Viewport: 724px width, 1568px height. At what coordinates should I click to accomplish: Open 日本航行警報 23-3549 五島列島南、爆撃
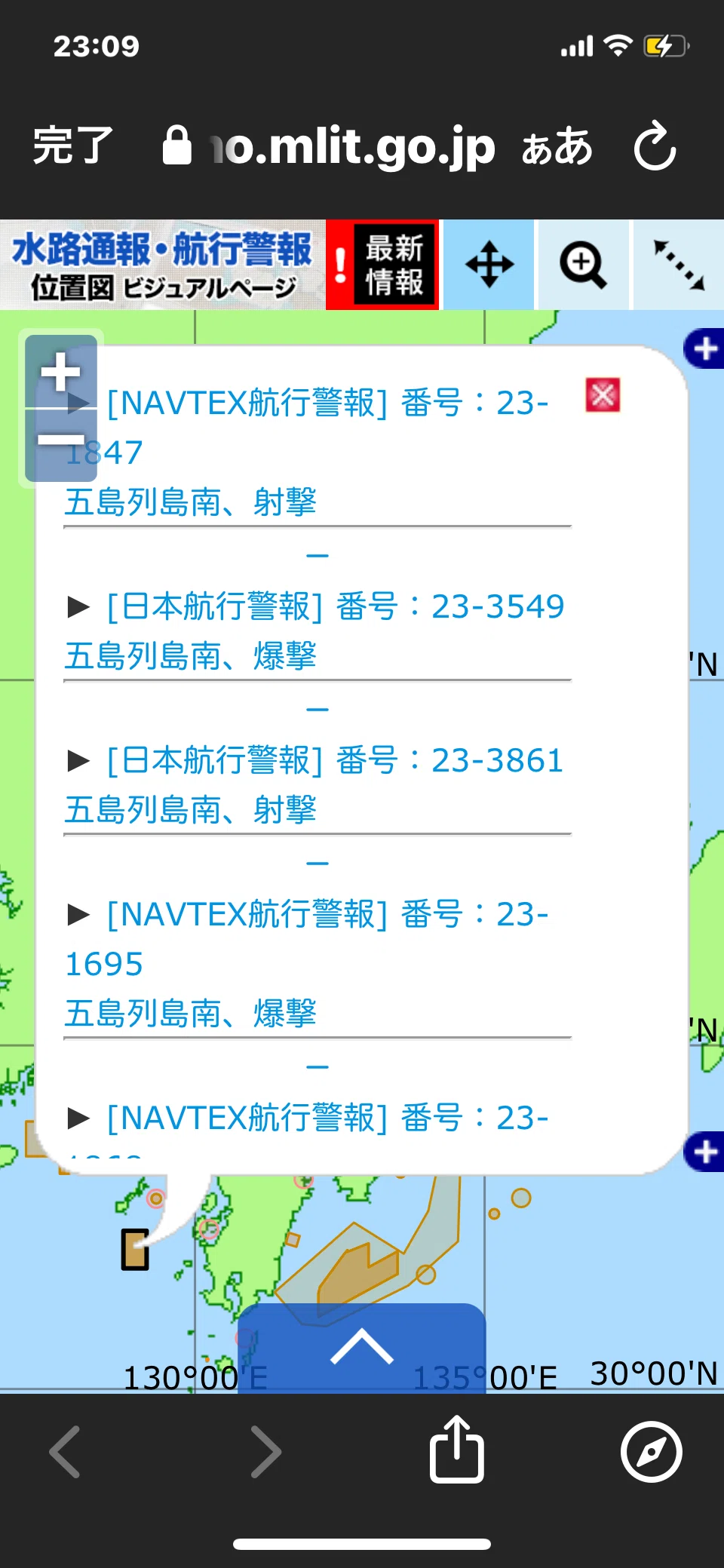316,631
